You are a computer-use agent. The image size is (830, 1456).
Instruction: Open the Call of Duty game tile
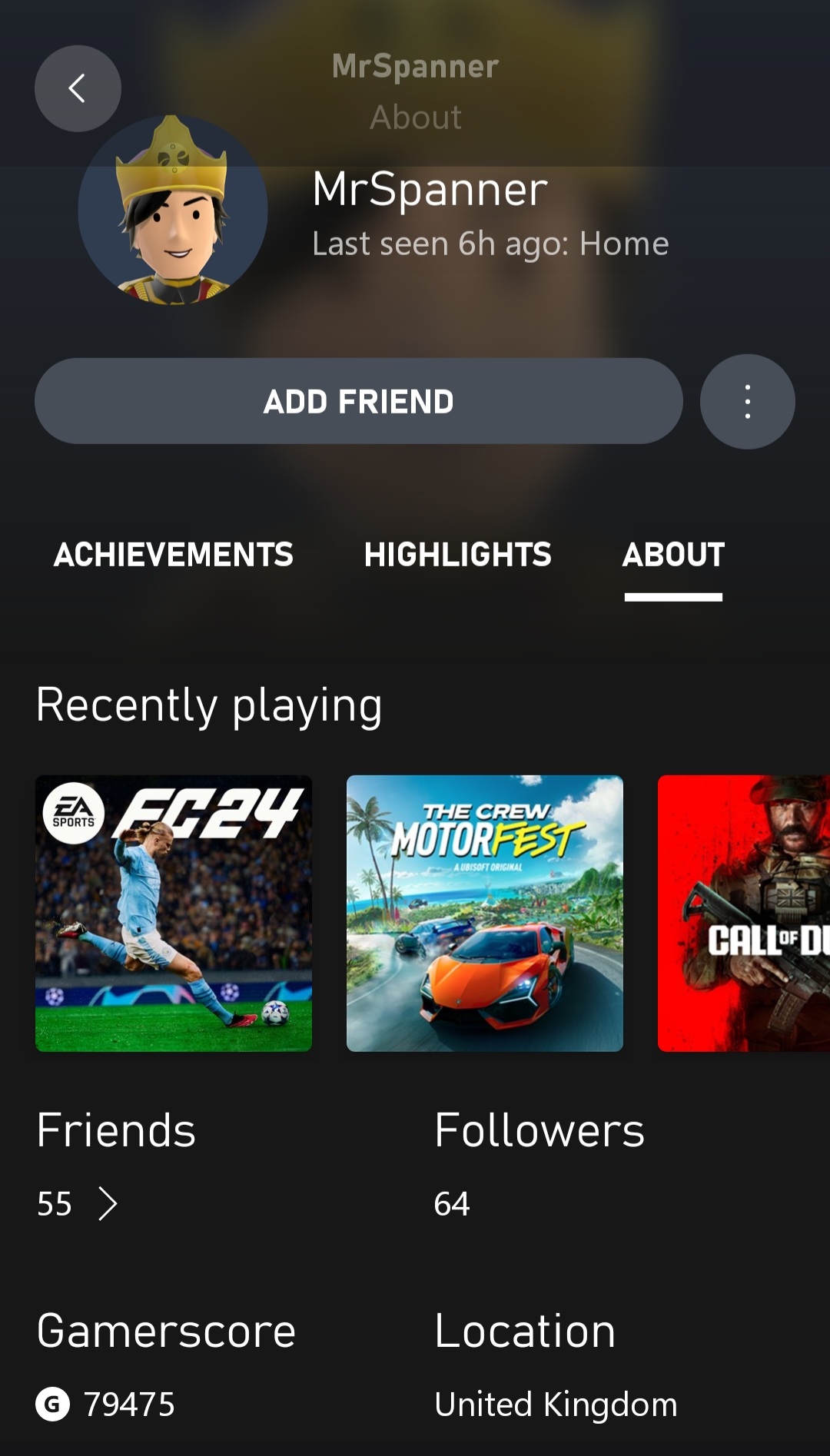[744, 914]
